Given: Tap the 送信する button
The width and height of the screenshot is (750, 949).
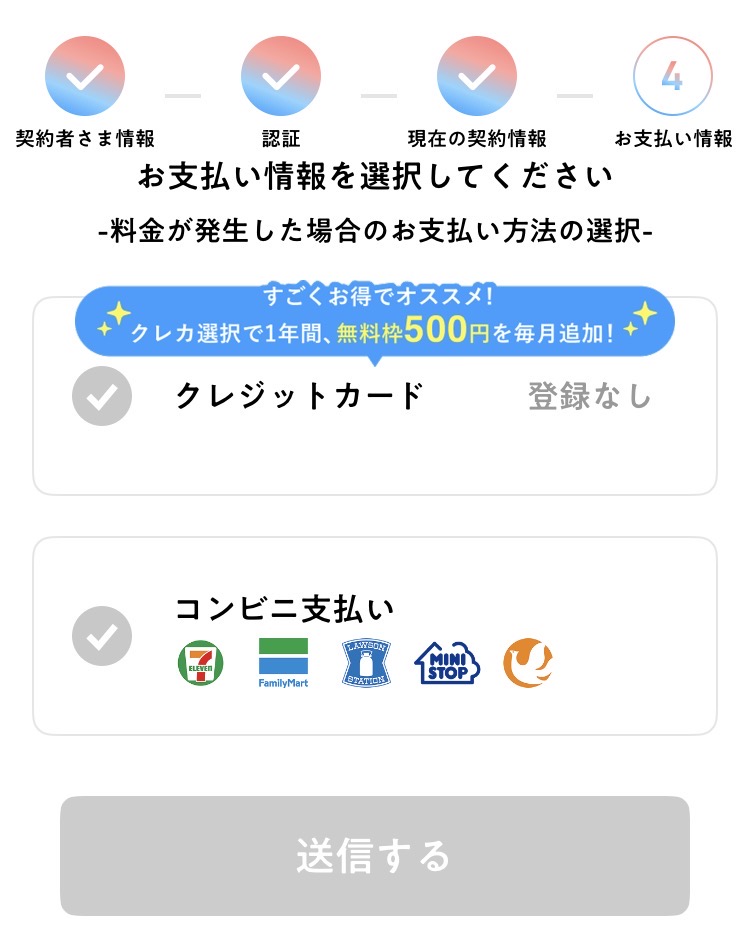Looking at the screenshot, I should [374, 856].
